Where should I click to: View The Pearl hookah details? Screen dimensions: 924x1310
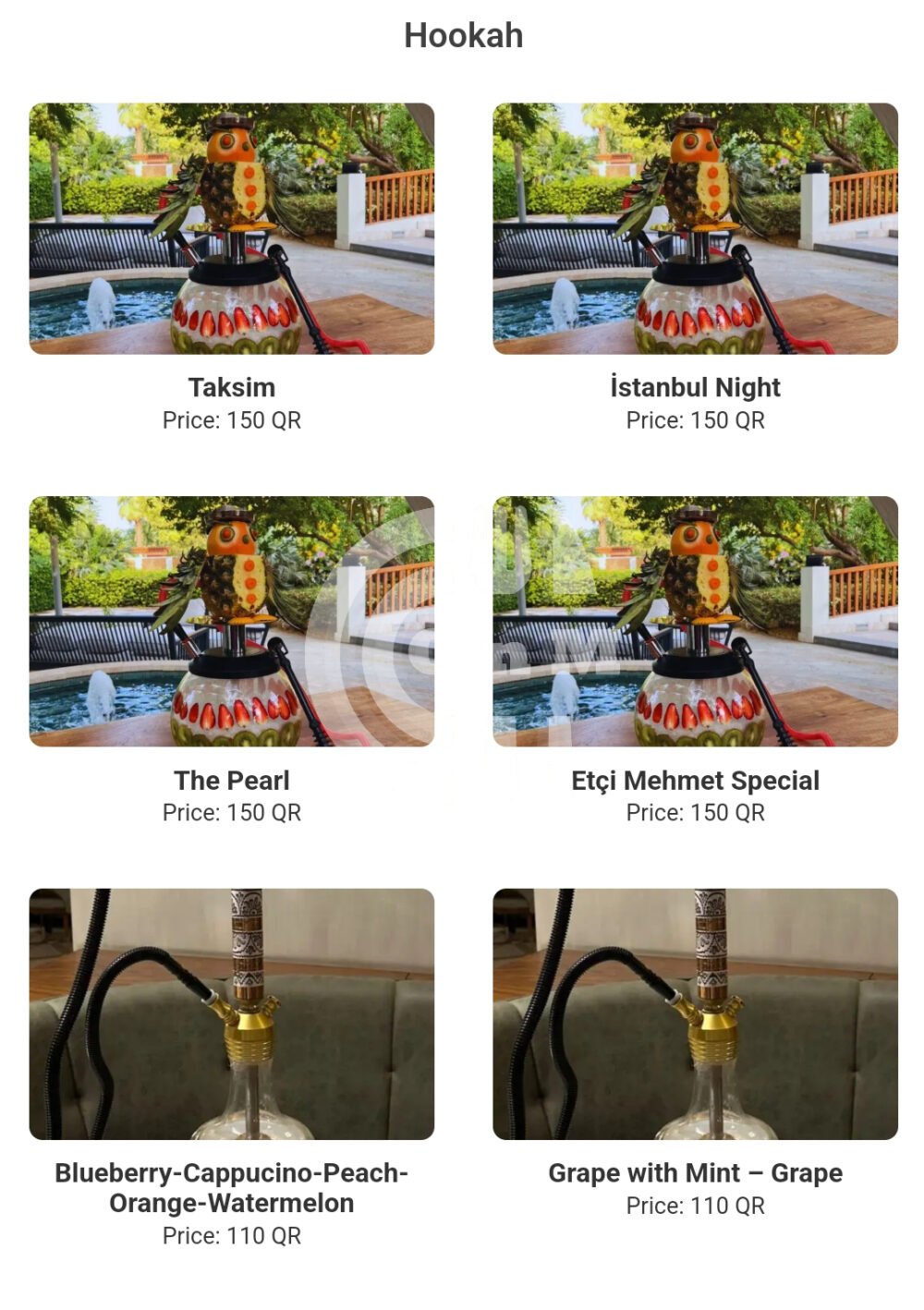(x=231, y=622)
